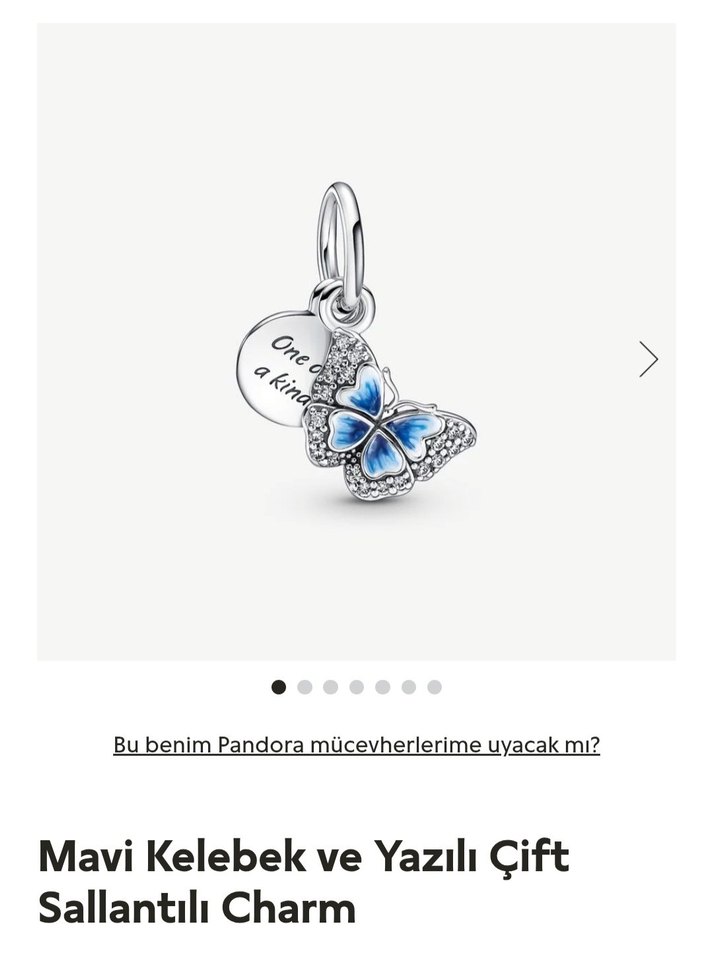713x962 pixels.
Task: Show the next product image with the arrow
Action: pyautogui.click(x=649, y=358)
